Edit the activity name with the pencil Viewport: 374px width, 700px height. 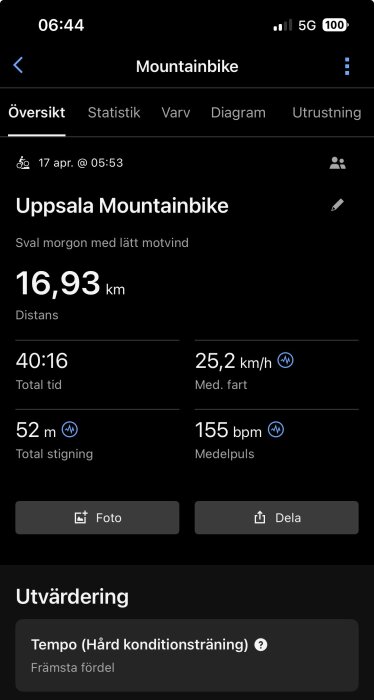(x=337, y=205)
